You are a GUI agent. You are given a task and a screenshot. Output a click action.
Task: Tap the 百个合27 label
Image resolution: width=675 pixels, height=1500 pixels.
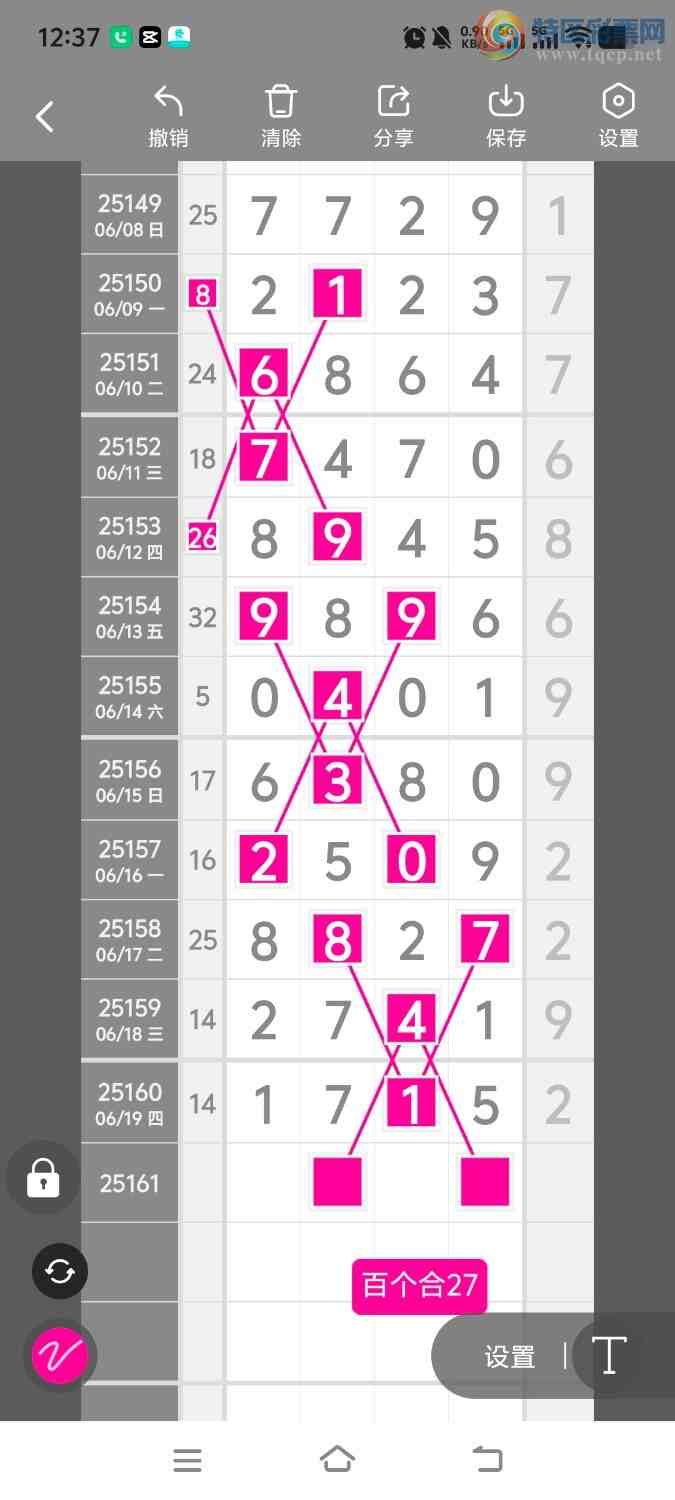click(419, 1285)
